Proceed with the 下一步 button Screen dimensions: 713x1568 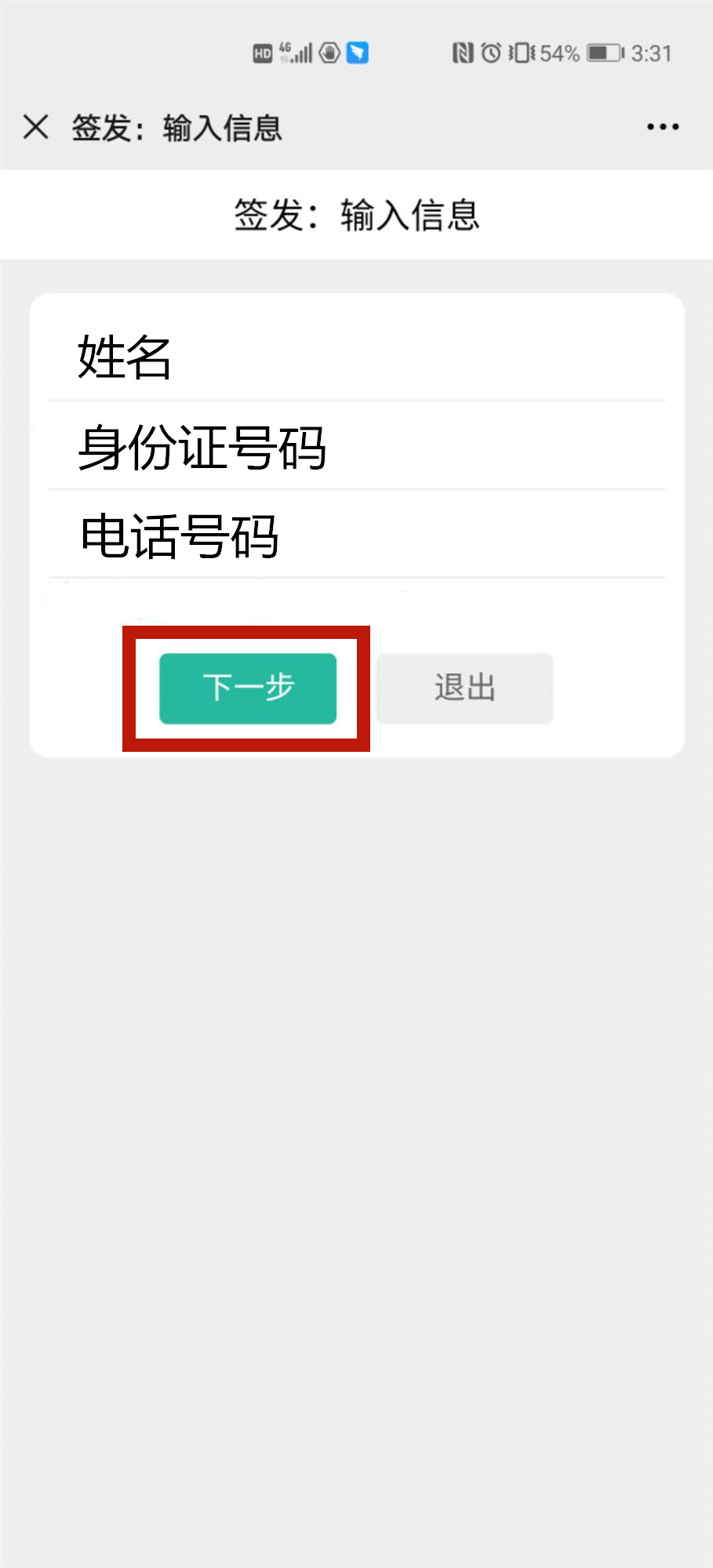tap(248, 688)
